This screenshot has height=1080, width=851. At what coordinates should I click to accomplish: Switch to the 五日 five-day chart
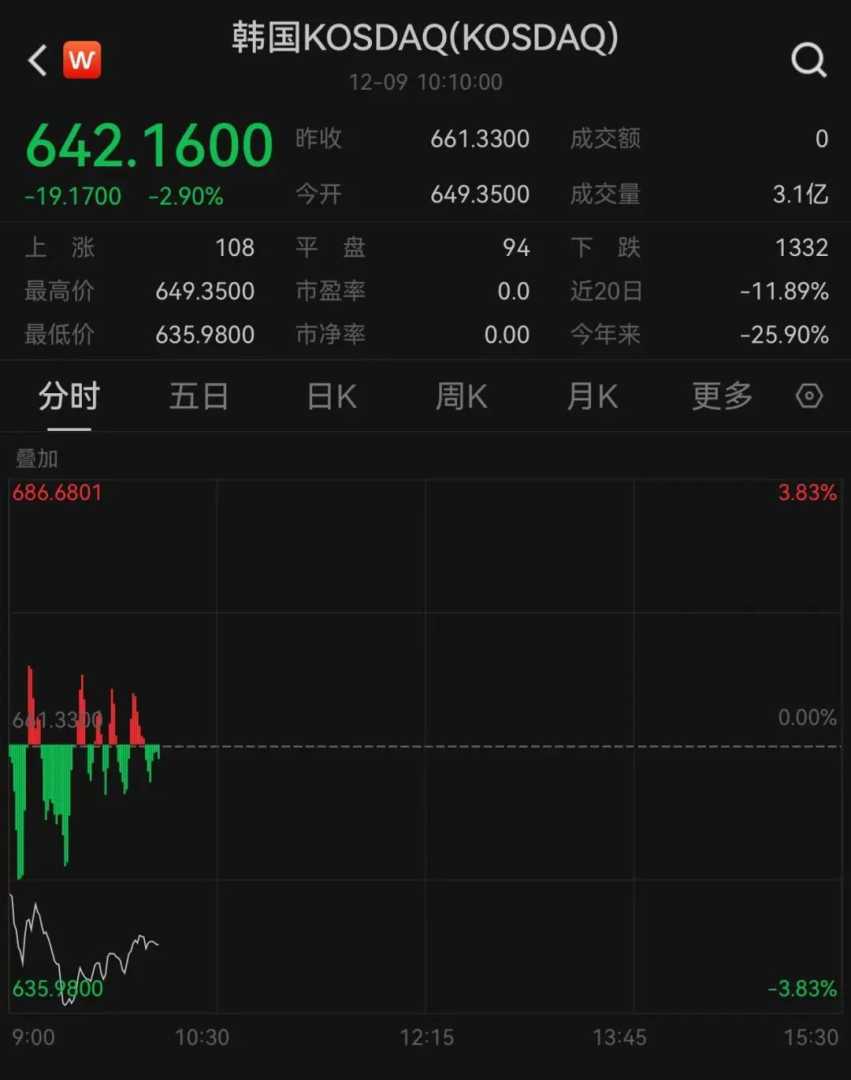coord(199,397)
